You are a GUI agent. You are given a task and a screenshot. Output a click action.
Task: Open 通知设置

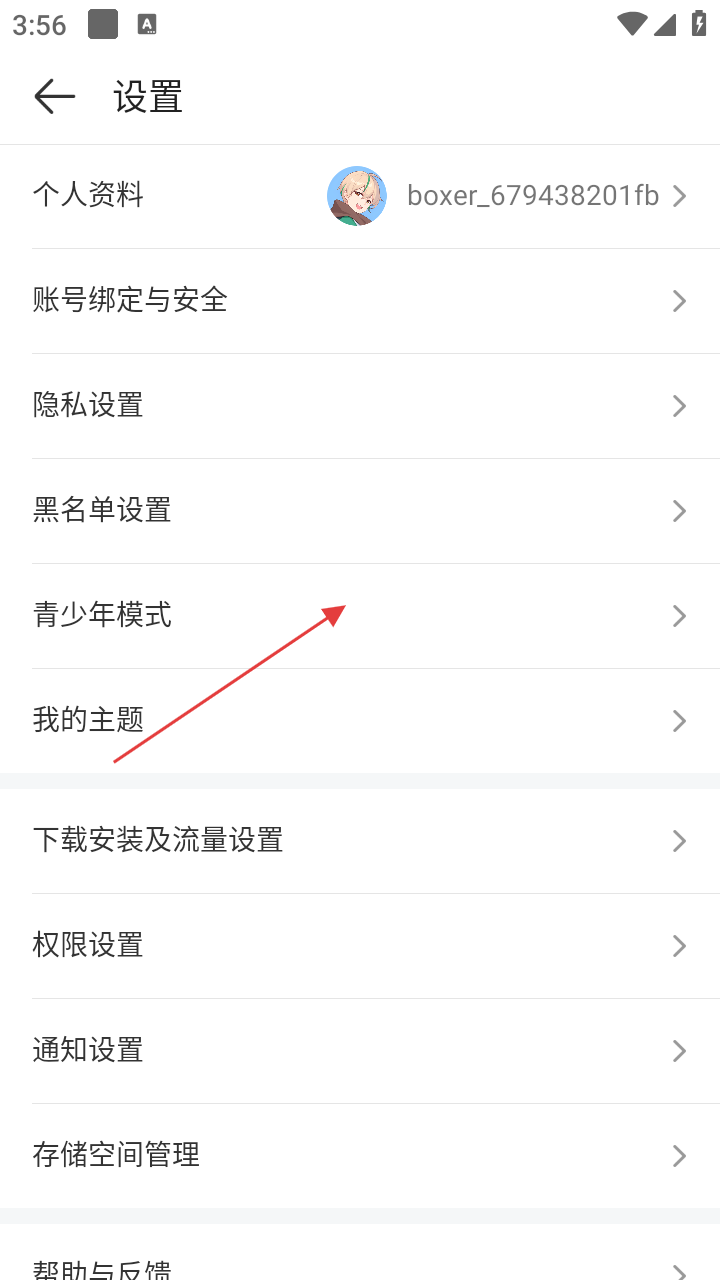(360, 1050)
